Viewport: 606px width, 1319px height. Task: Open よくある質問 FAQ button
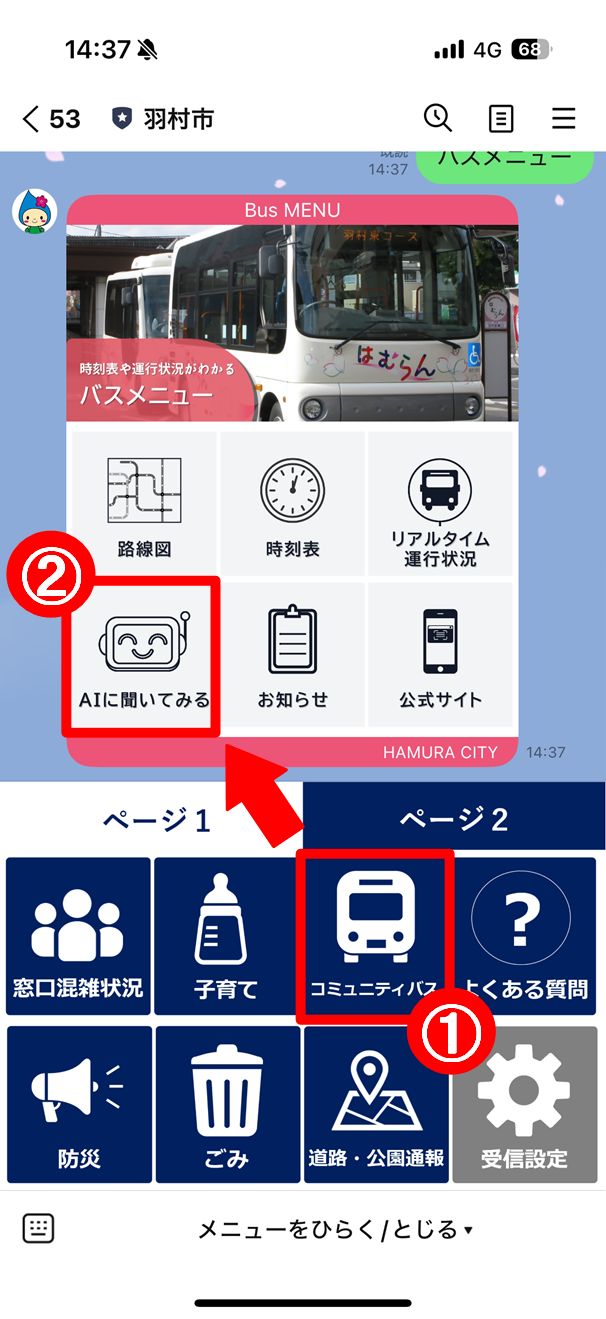(524, 936)
